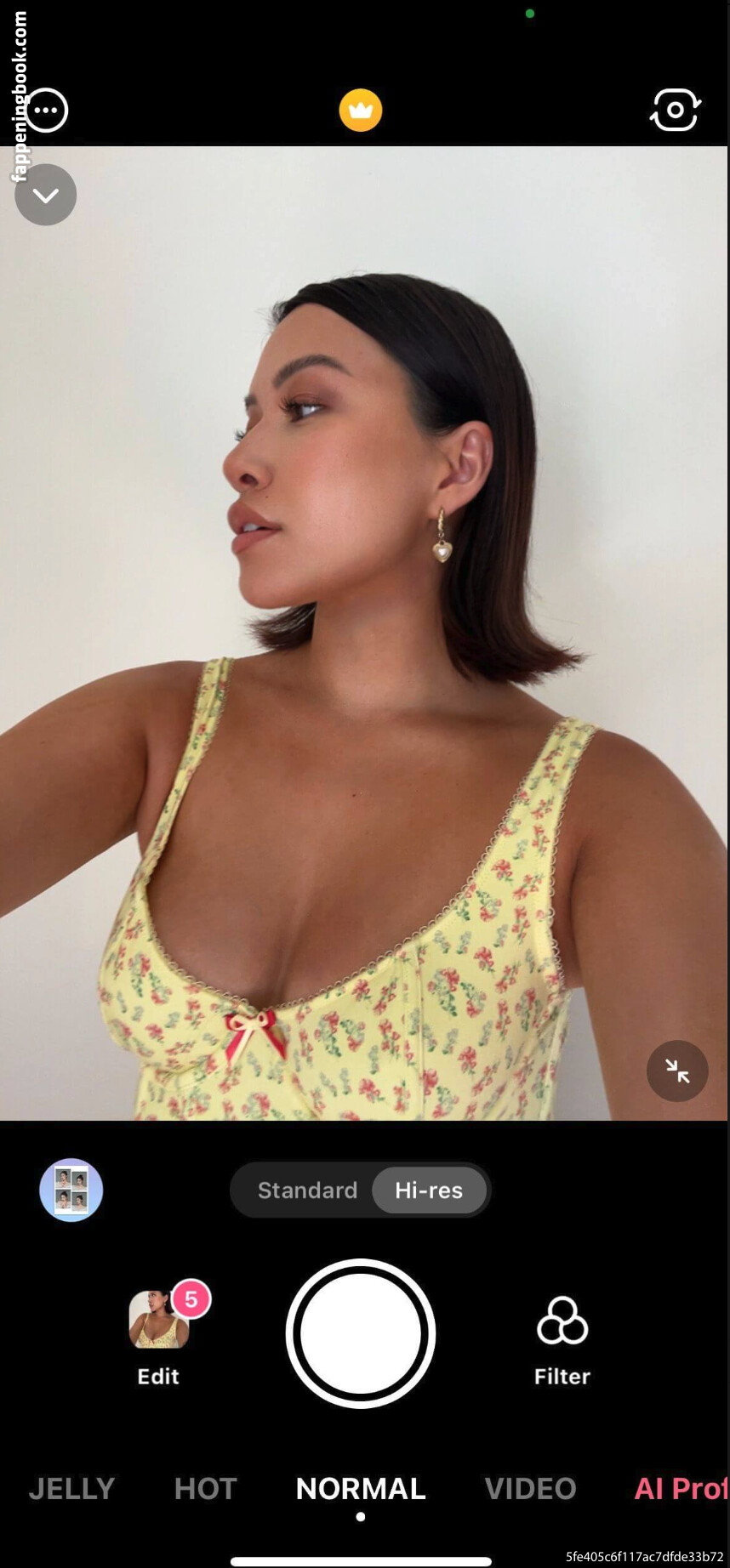Switch to Standard resolution
Image resolution: width=730 pixels, height=1568 pixels.
pyautogui.click(x=307, y=1190)
